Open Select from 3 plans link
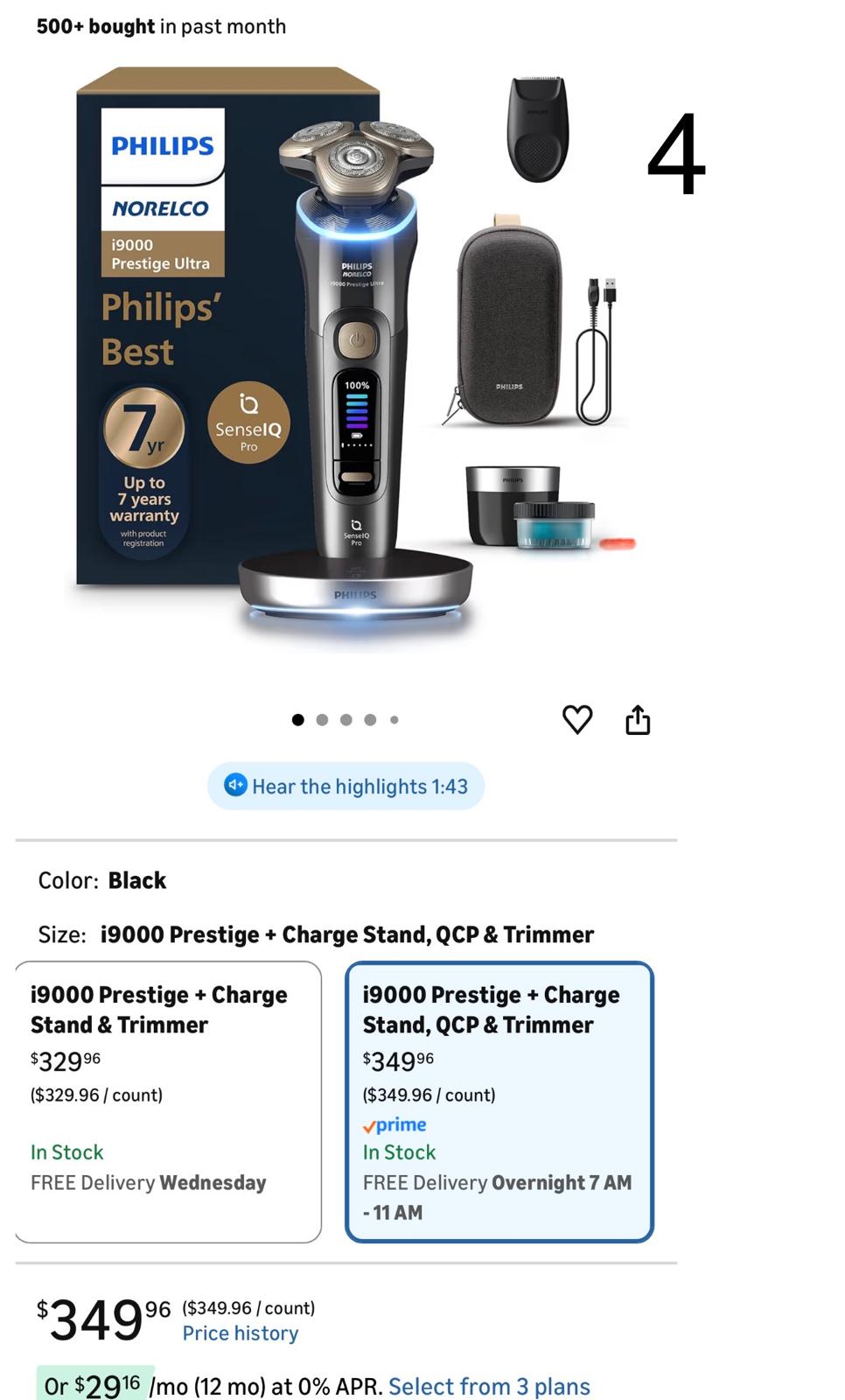This screenshot has height=1400, width=845. click(489, 1386)
